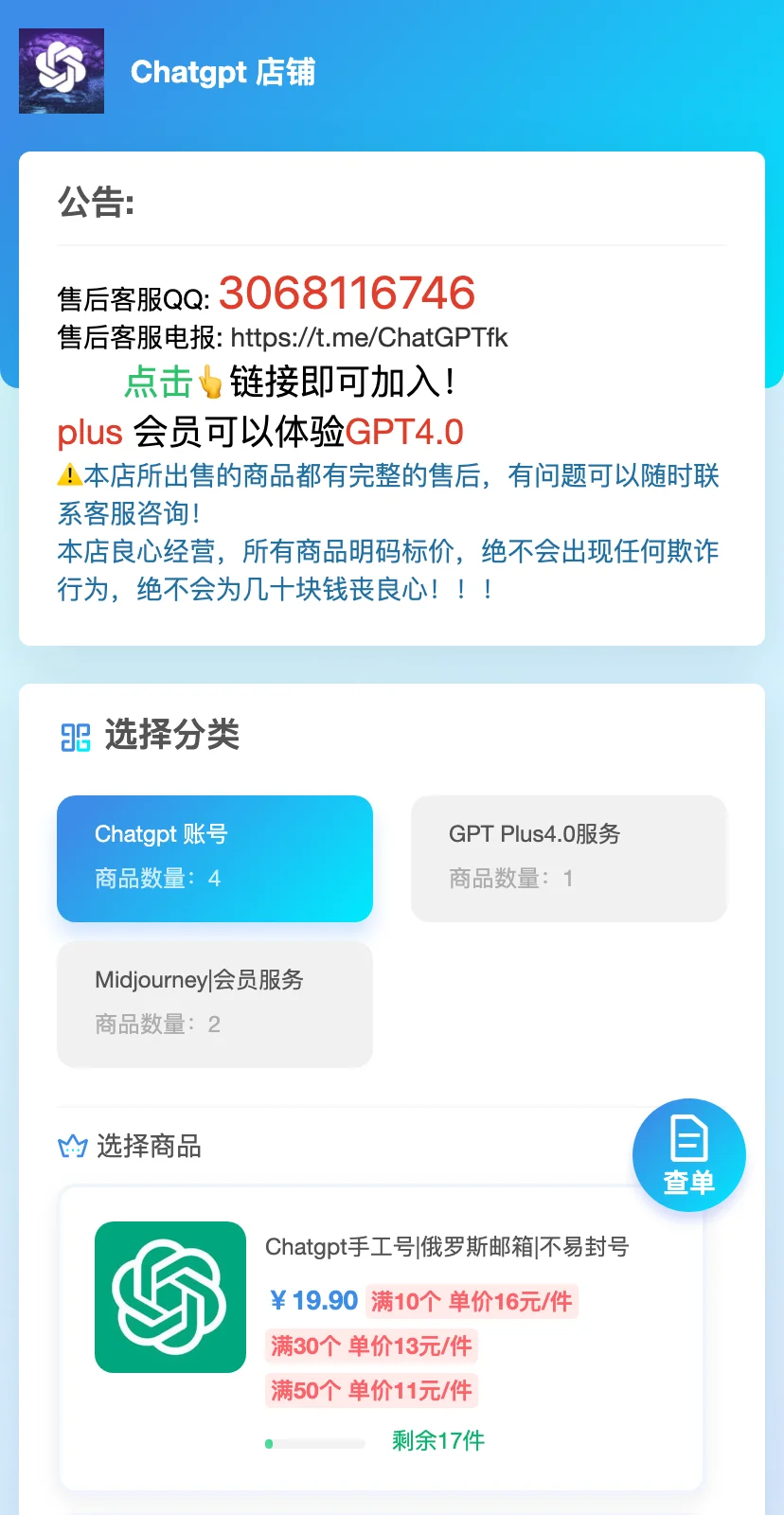Choose the Midjourney|会员服务 category
The image size is (784, 1515).
[x=215, y=1004]
